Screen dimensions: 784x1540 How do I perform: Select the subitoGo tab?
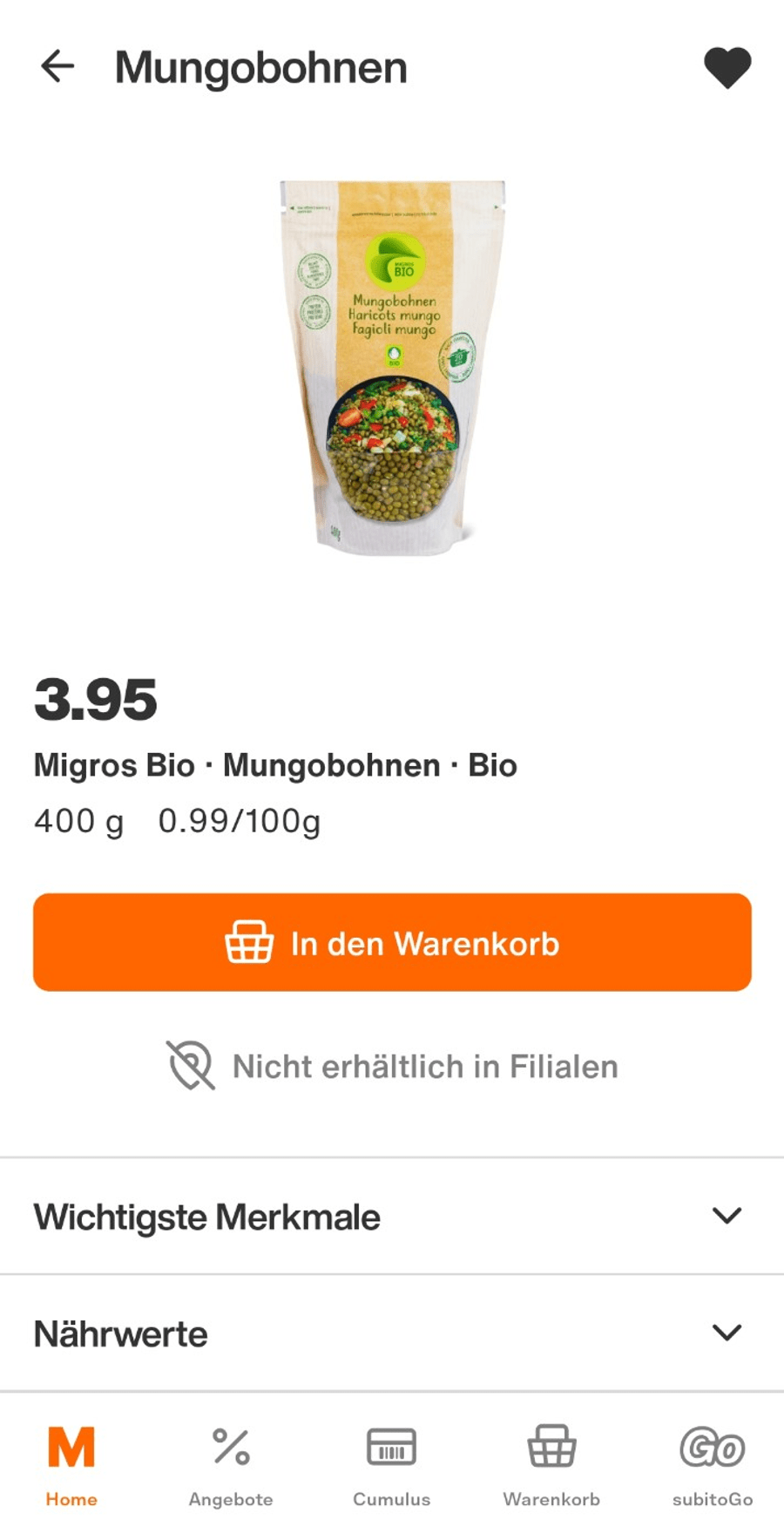tap(712, 1466)
